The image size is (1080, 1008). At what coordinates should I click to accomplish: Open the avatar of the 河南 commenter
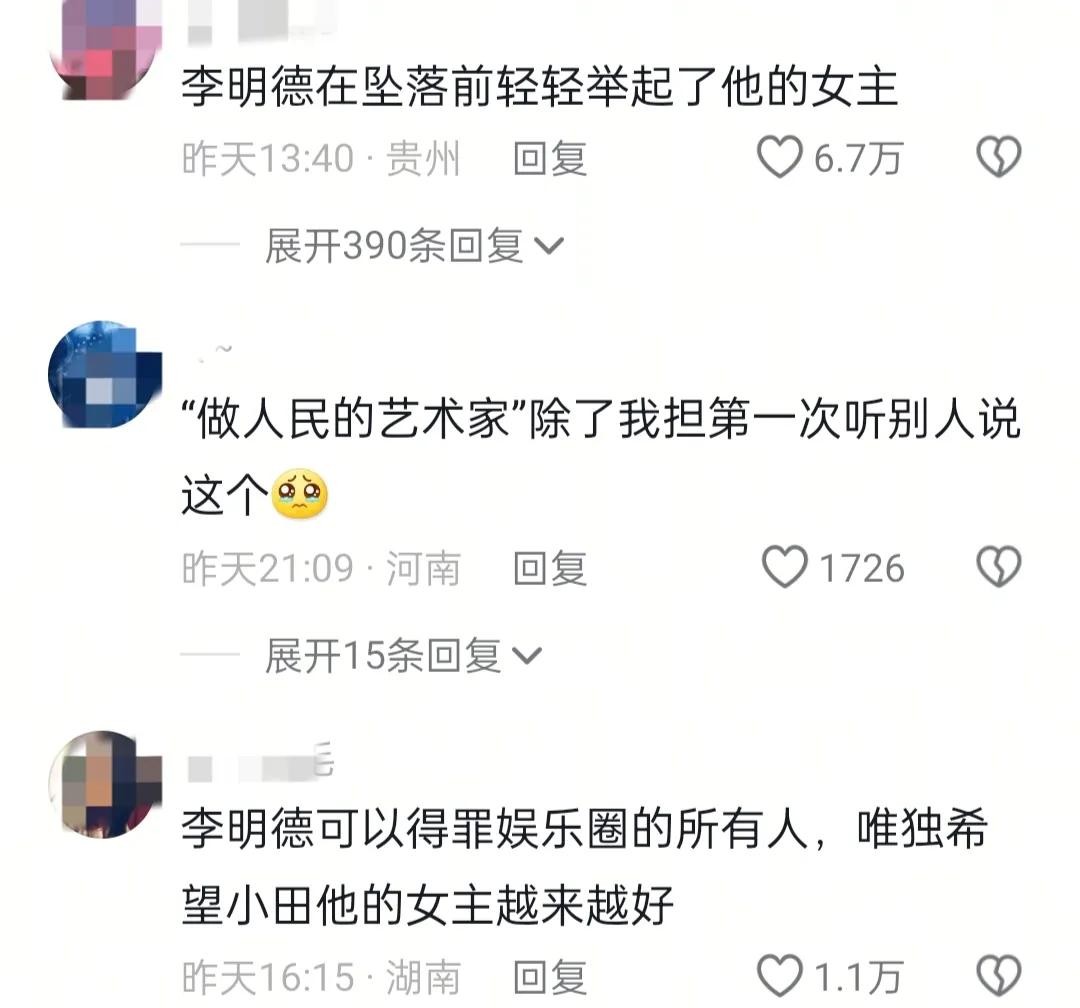105,375
